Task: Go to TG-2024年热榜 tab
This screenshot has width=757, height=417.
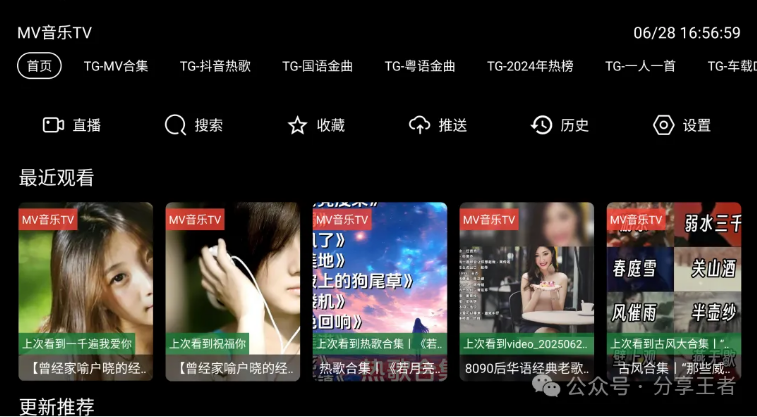Action: click(x=530, y=66)
